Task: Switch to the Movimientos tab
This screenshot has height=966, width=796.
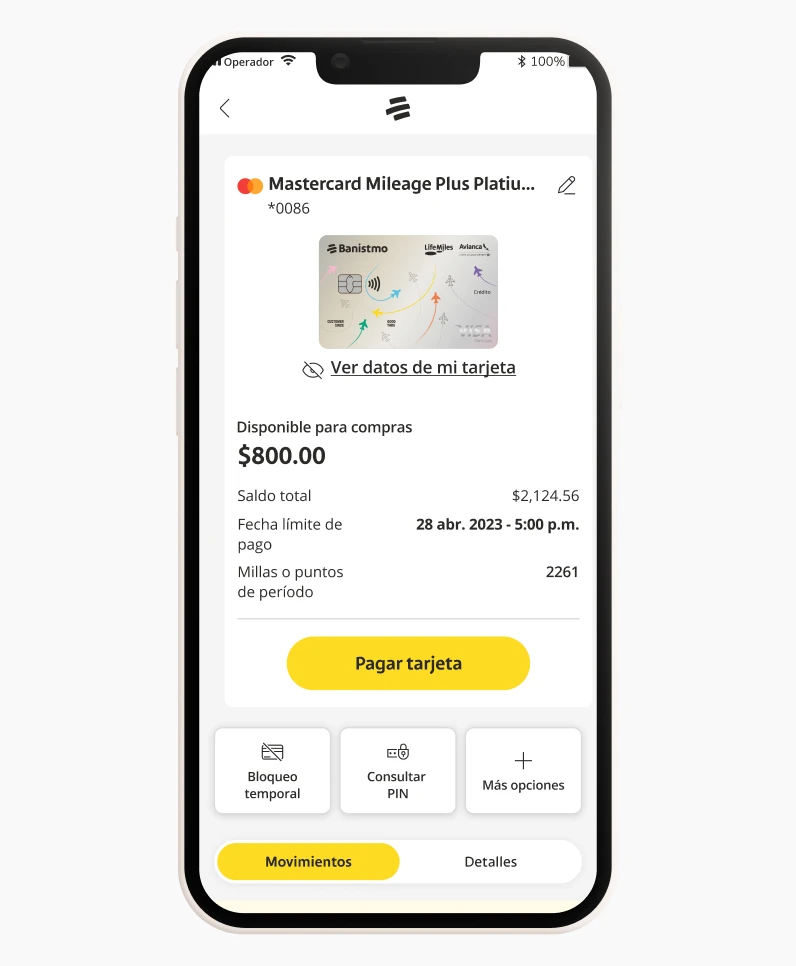Action: [308, 862]
